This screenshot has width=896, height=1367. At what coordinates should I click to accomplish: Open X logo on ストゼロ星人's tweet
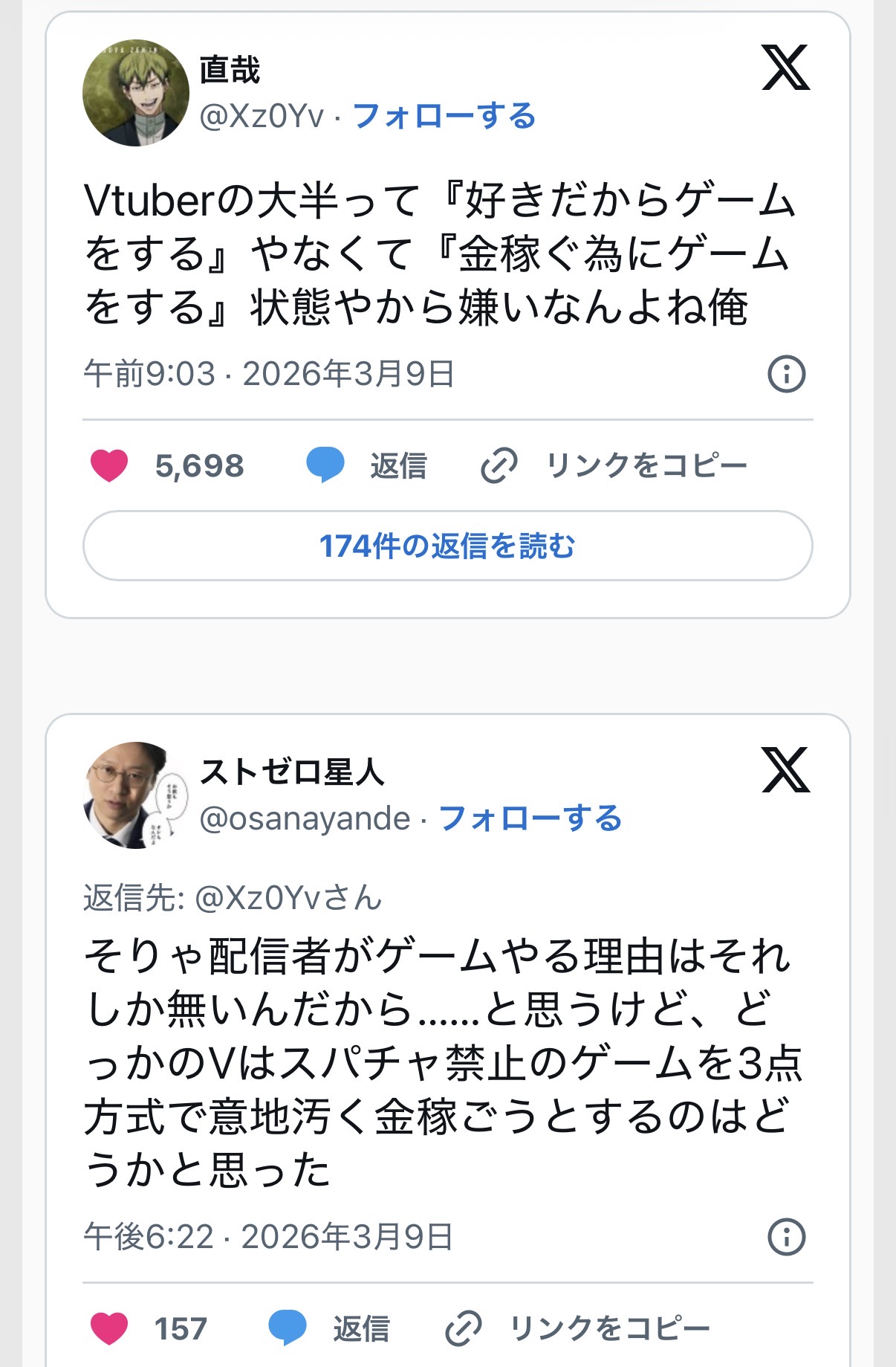(785, 770)
